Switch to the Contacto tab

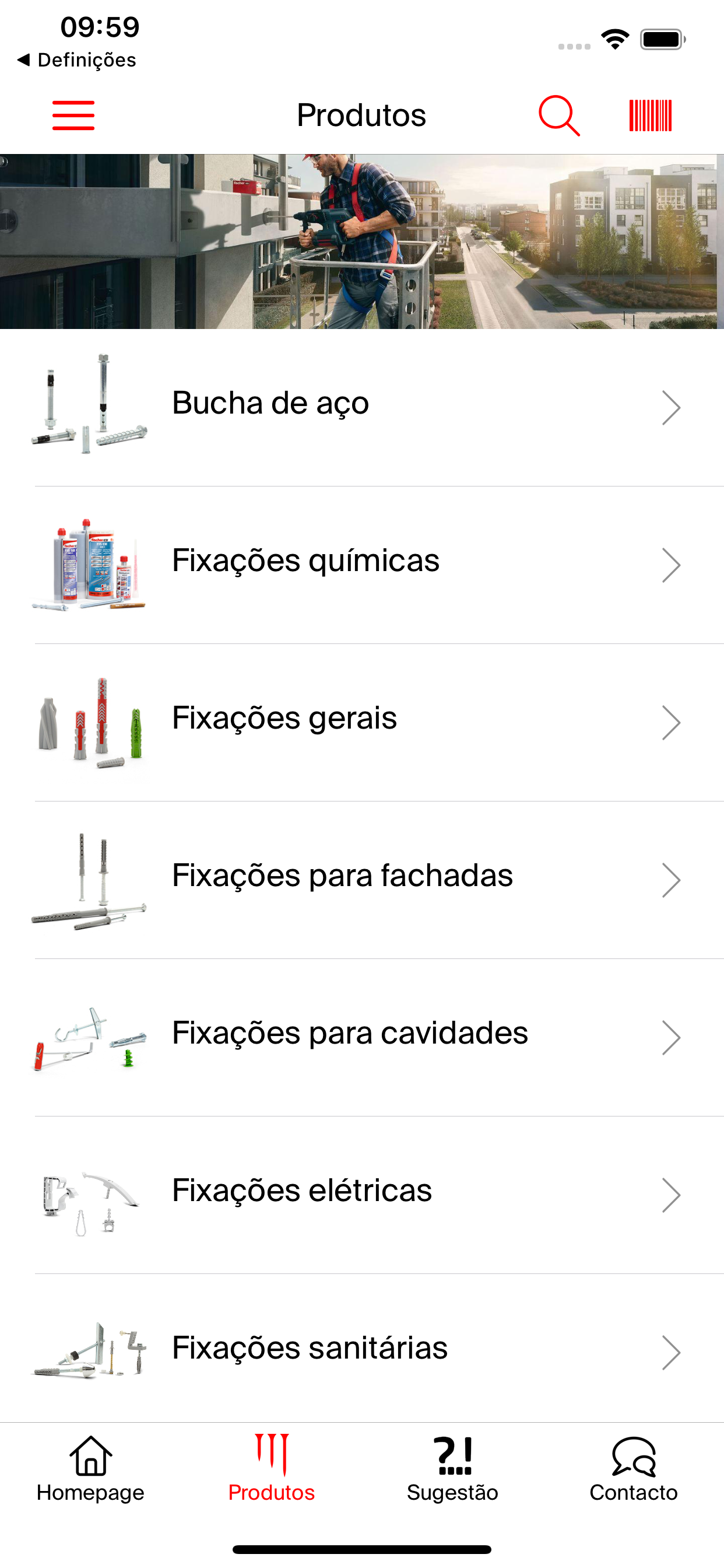click(x=633, y=1469)
